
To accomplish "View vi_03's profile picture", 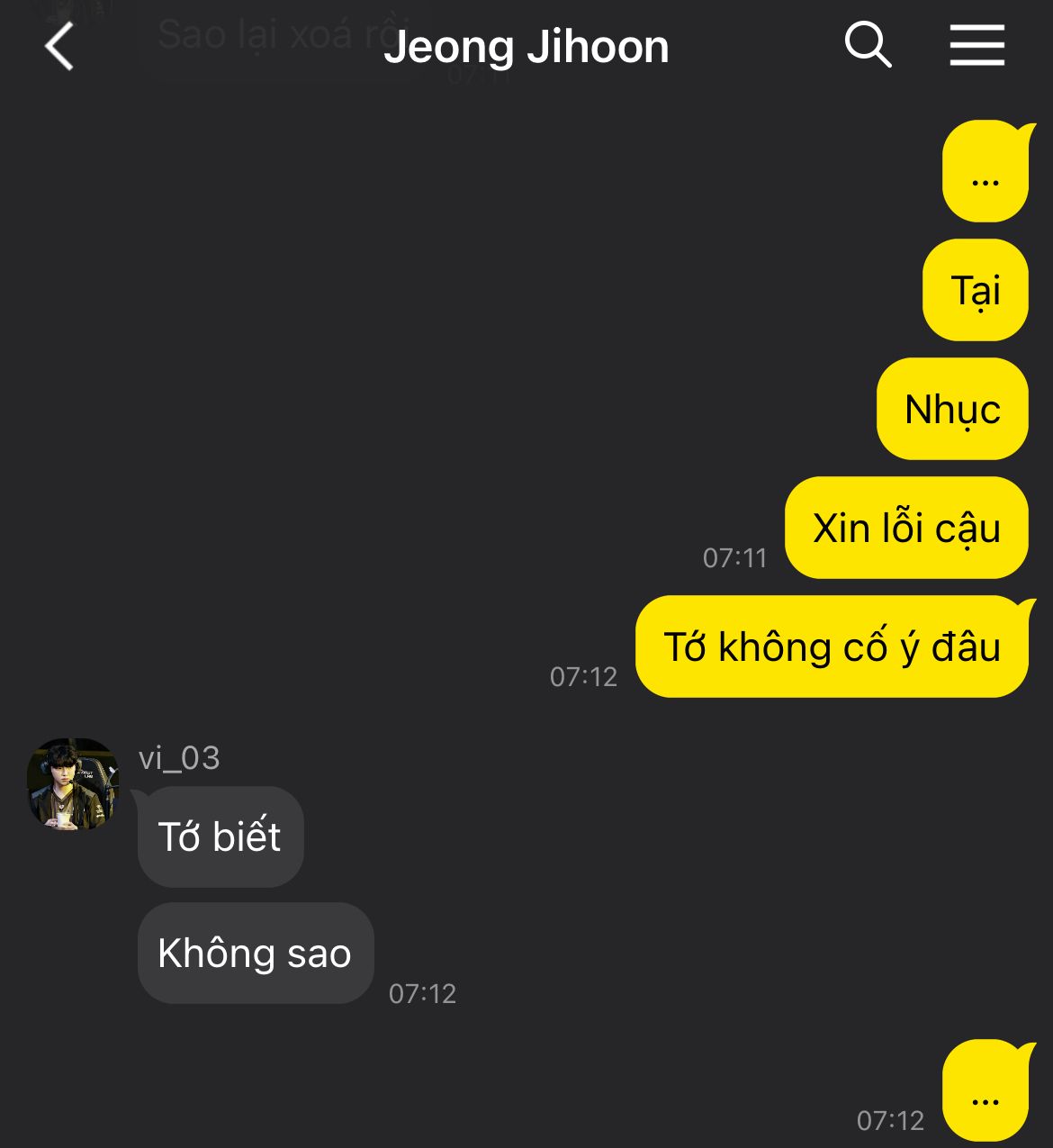I will tap(73, 783).
